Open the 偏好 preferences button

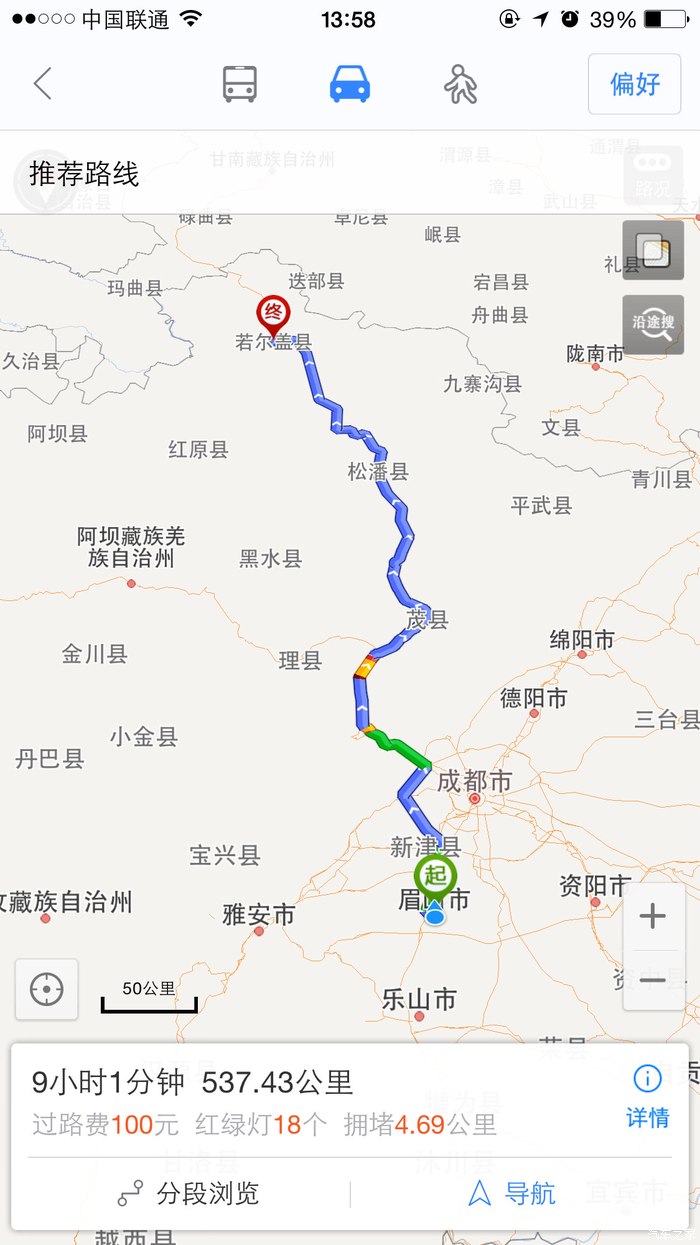point(635,84)
